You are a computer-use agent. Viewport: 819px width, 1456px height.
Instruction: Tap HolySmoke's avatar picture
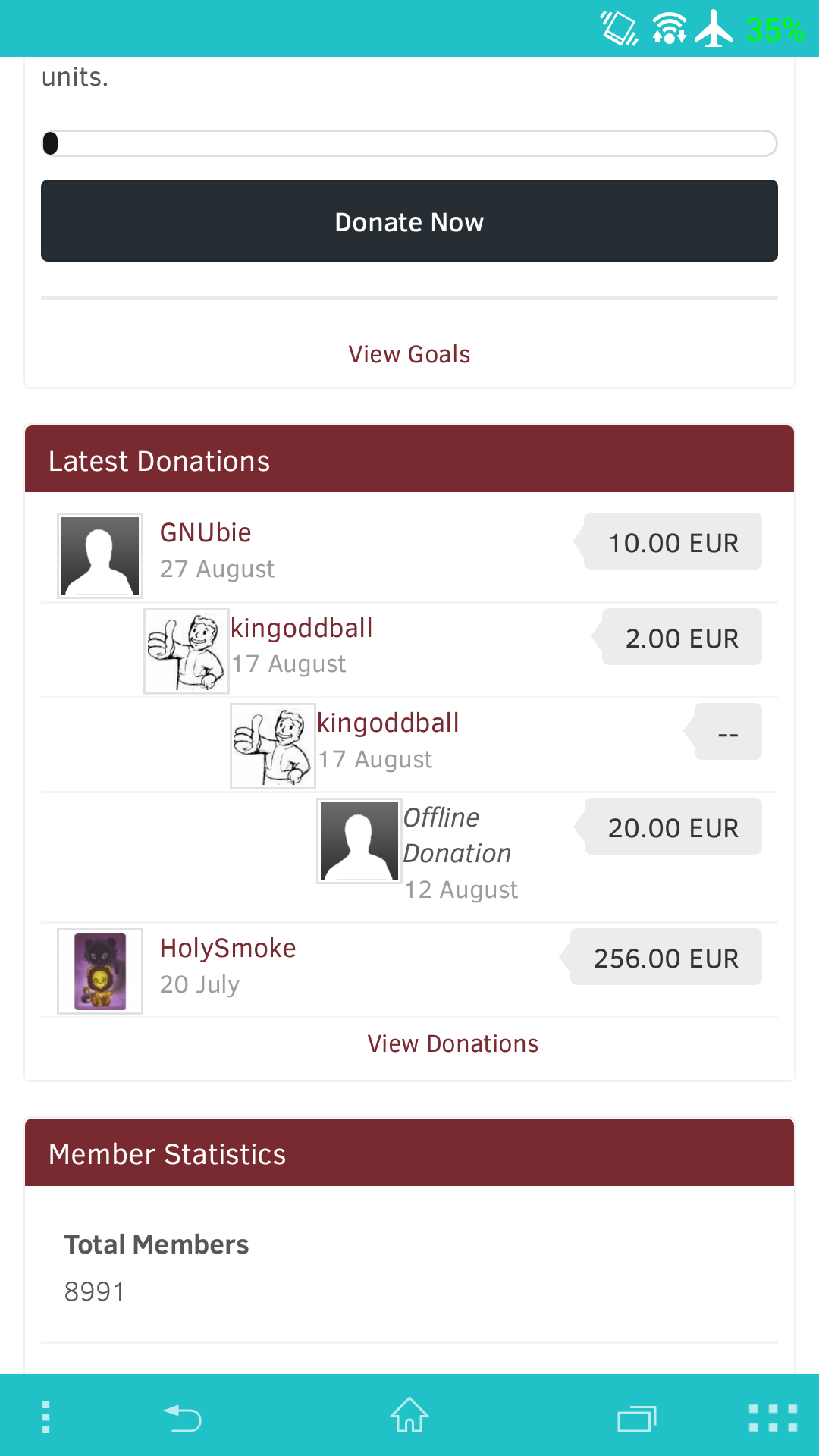100,971
